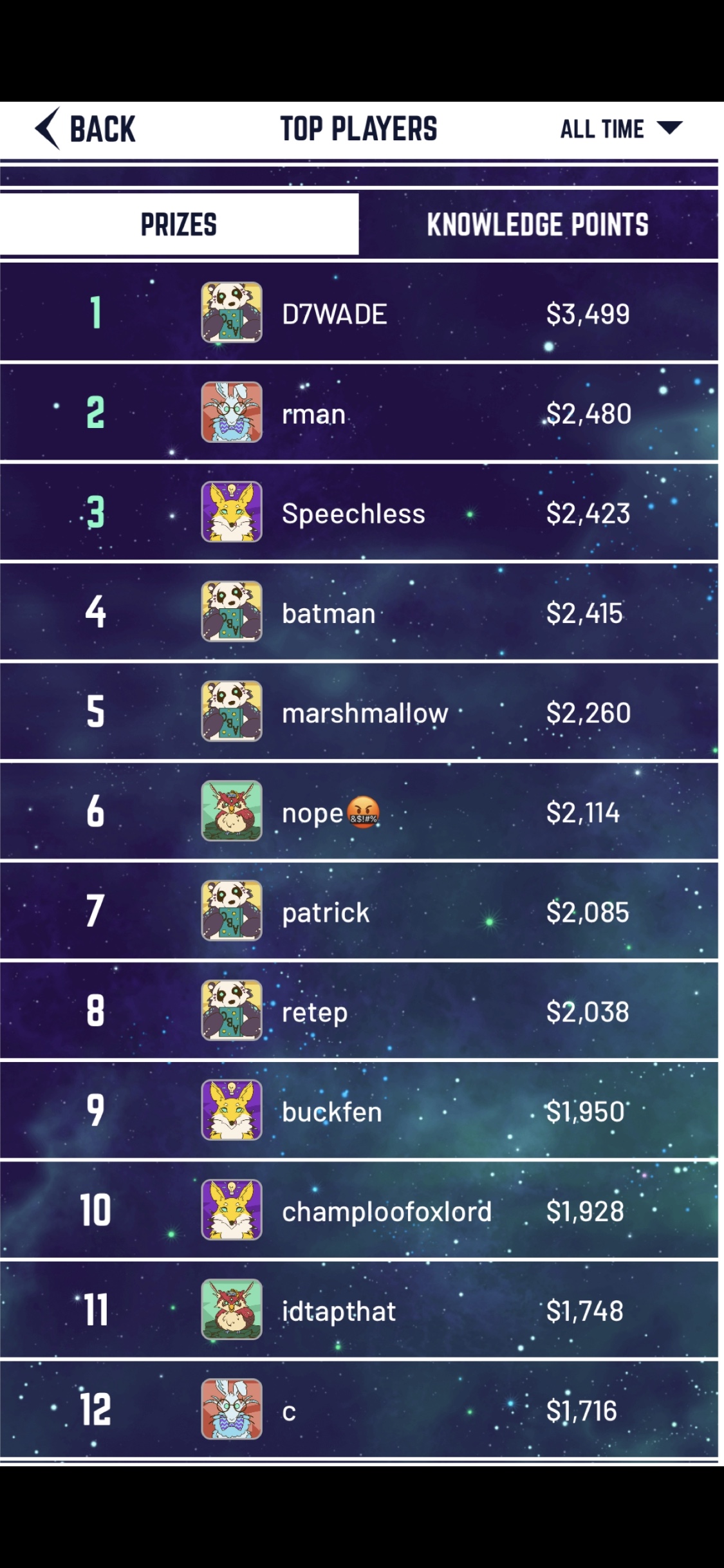Screen dimensions: 724x1568
Task: Select the Prizes tab
Action: (179, 224)
